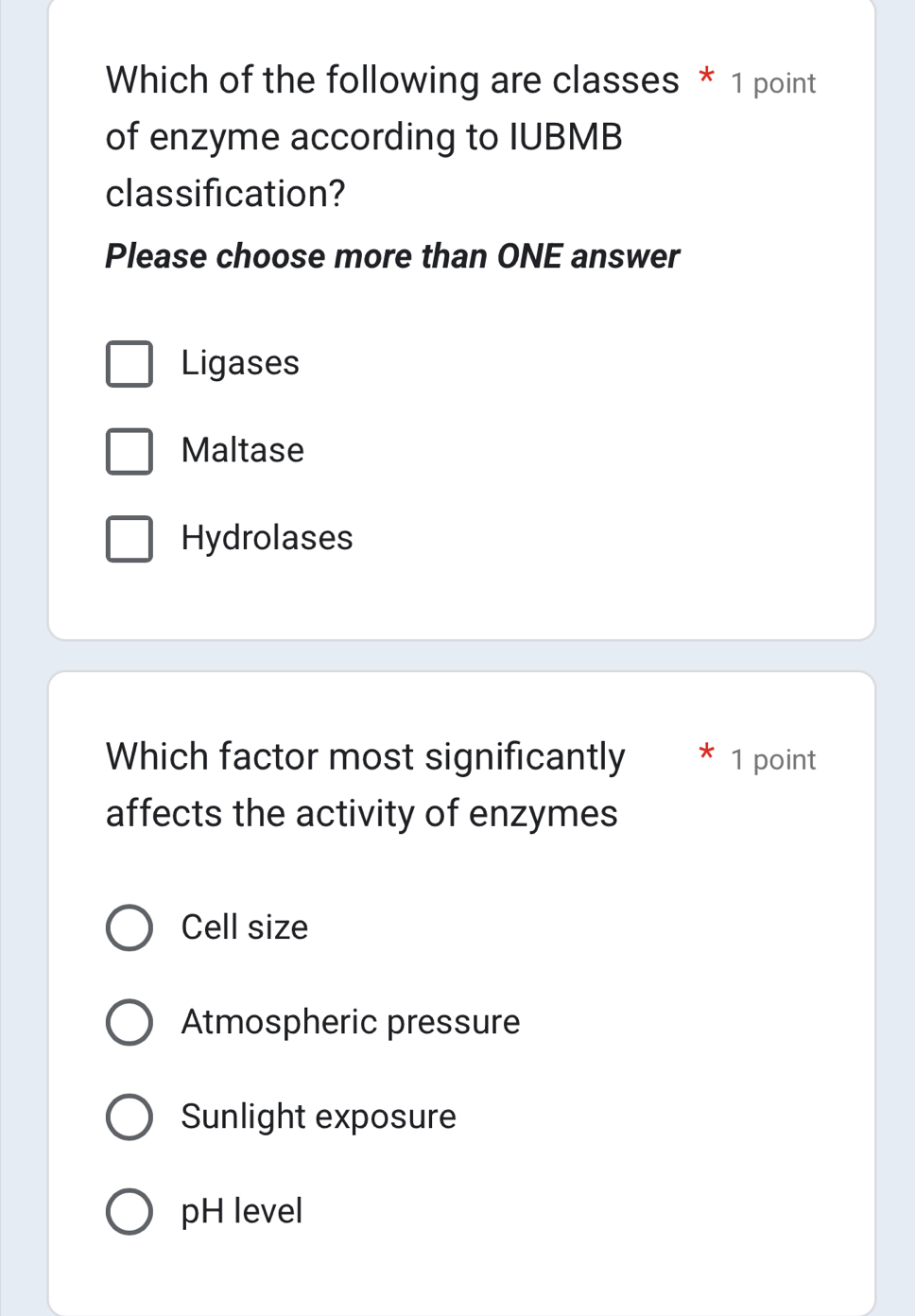Image resolution: width=915 pixels, height=1316 pixels.
Task: Click the Maltase answer label
Action: [x=242, y=451]
